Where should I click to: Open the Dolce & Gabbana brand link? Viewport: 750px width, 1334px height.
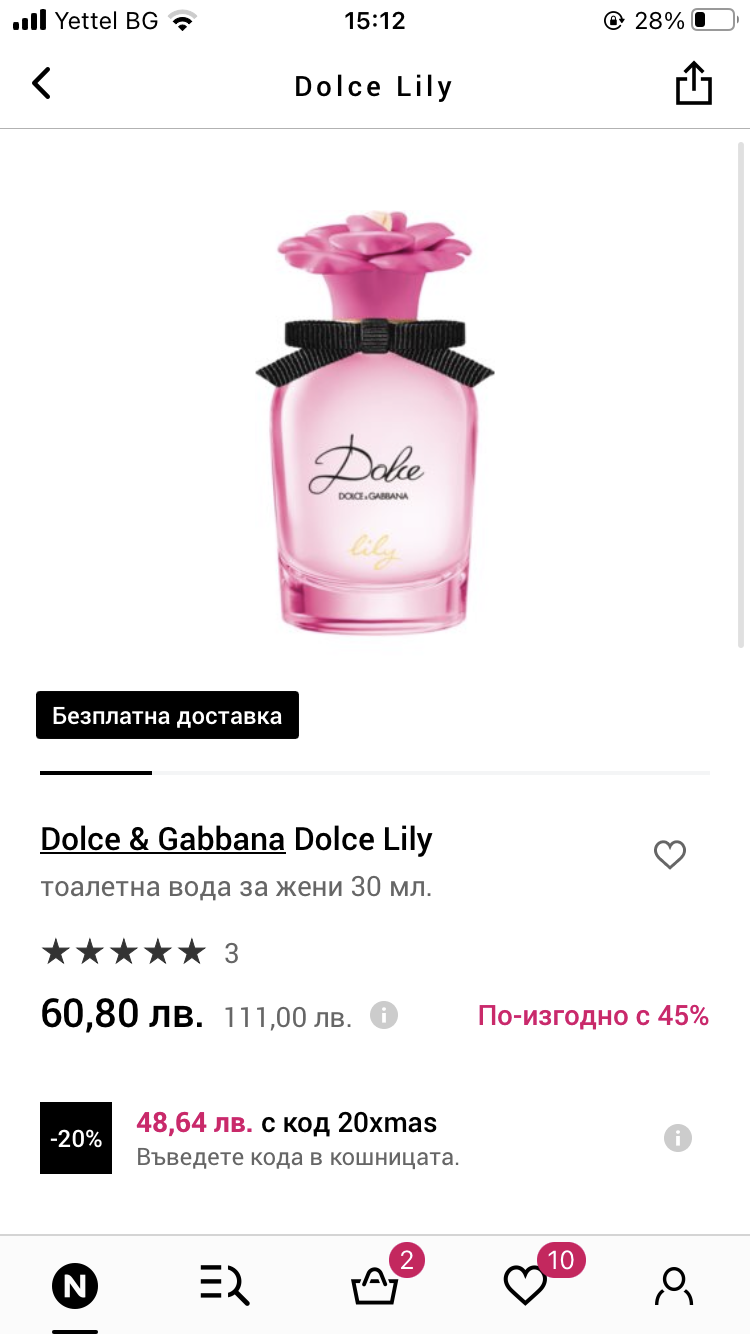pos(162,839)
